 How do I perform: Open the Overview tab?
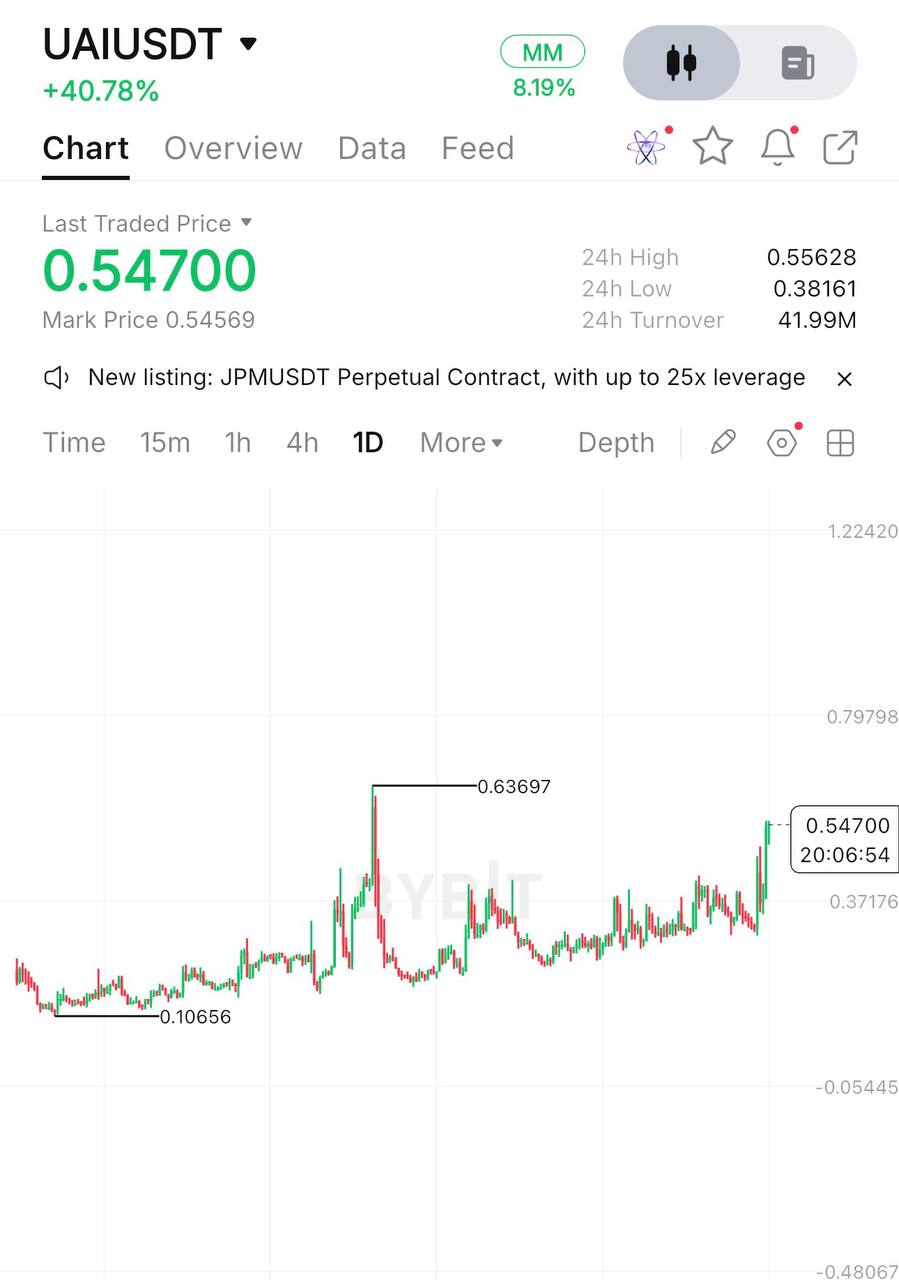click(233, 148)
